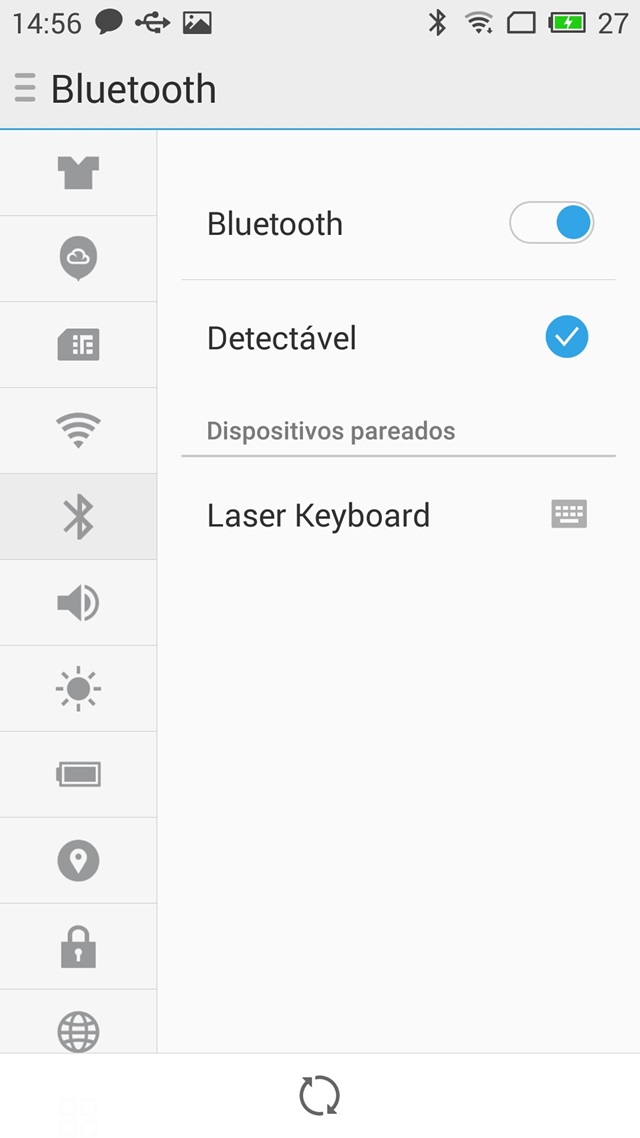Open the location settings section
This screenshot has height=1138, width=640.
coord(78,860)
